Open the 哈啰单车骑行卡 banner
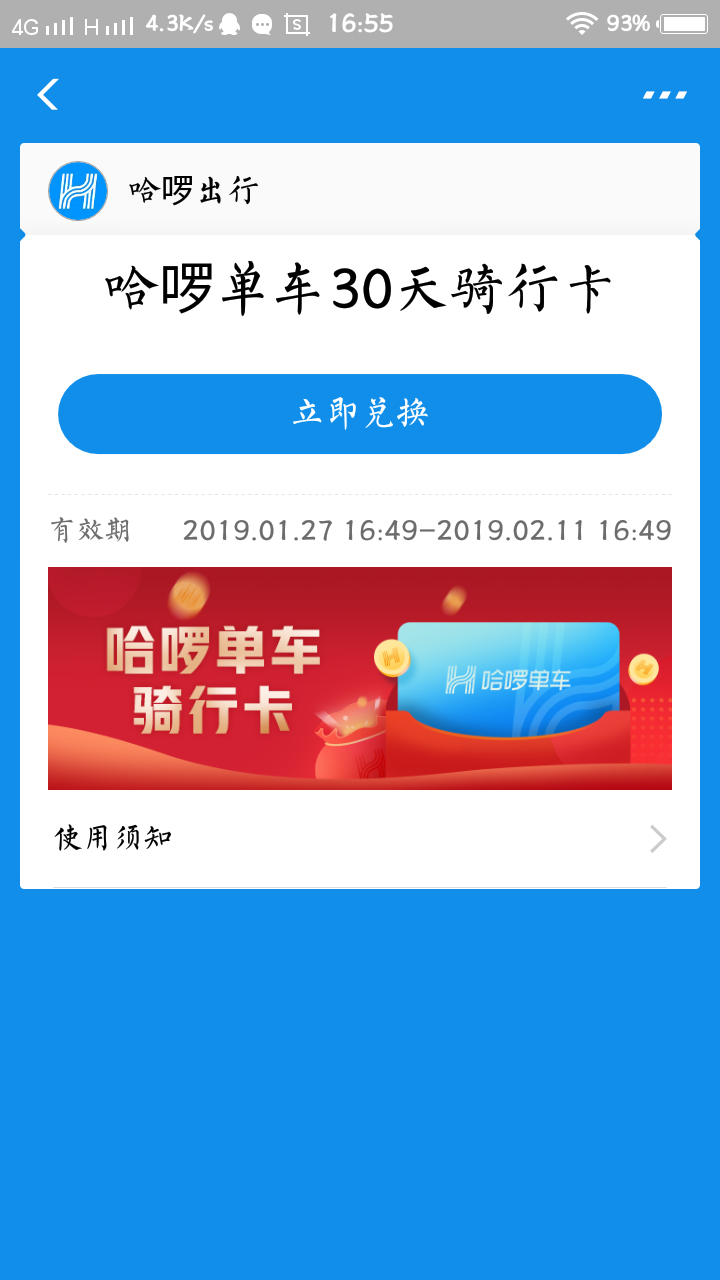Image resolution: width=720 pixels, height=1280 pixels. click(360, 678)
